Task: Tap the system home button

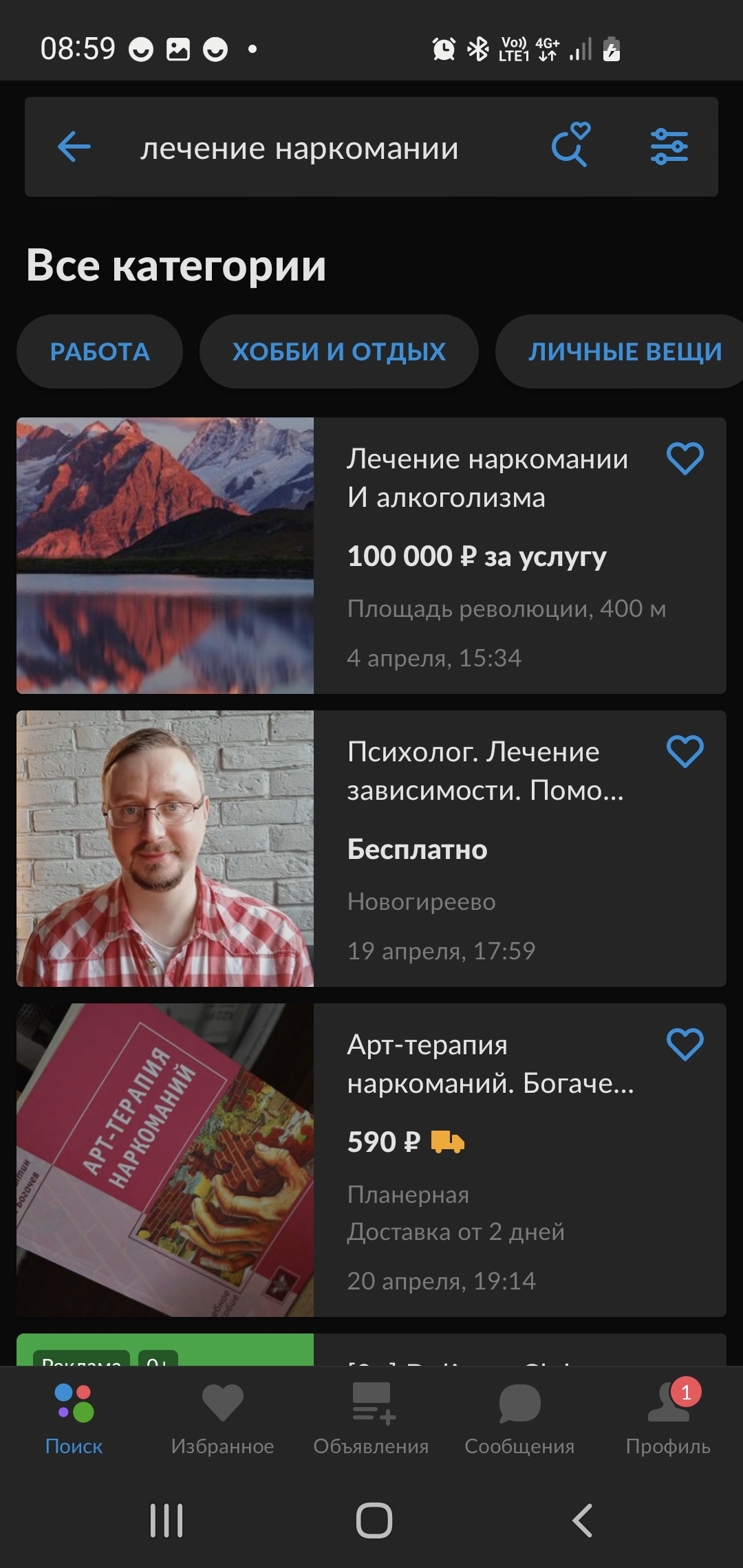Action: 374,1520
